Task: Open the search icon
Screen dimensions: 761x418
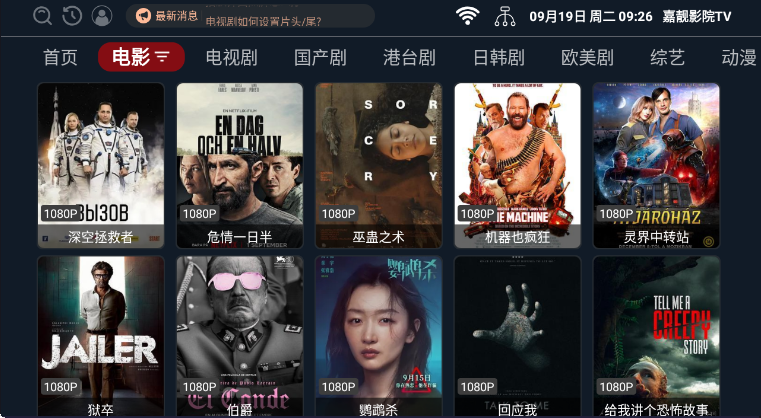Action: pyautogui.click(x=43, y=16)
